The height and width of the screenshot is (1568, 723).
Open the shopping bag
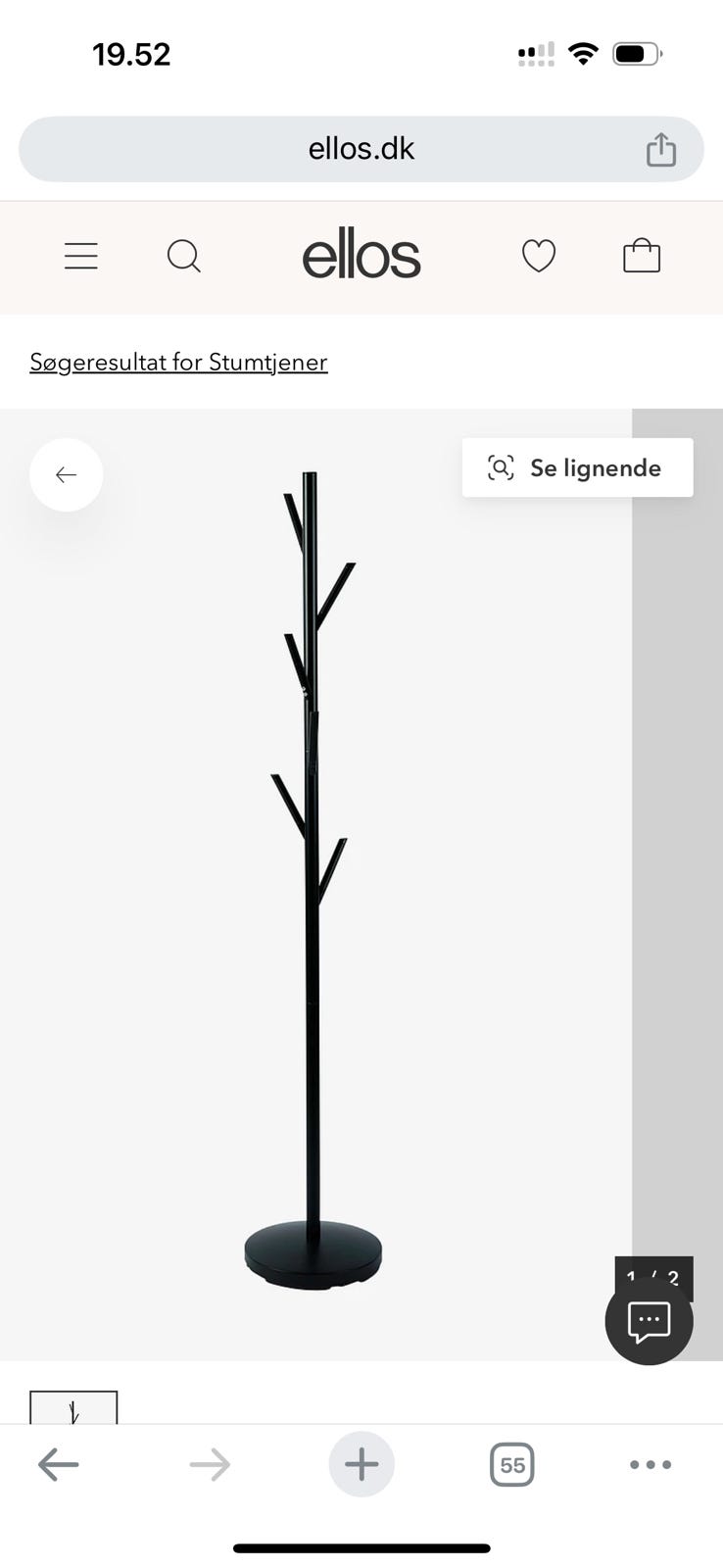642,257
